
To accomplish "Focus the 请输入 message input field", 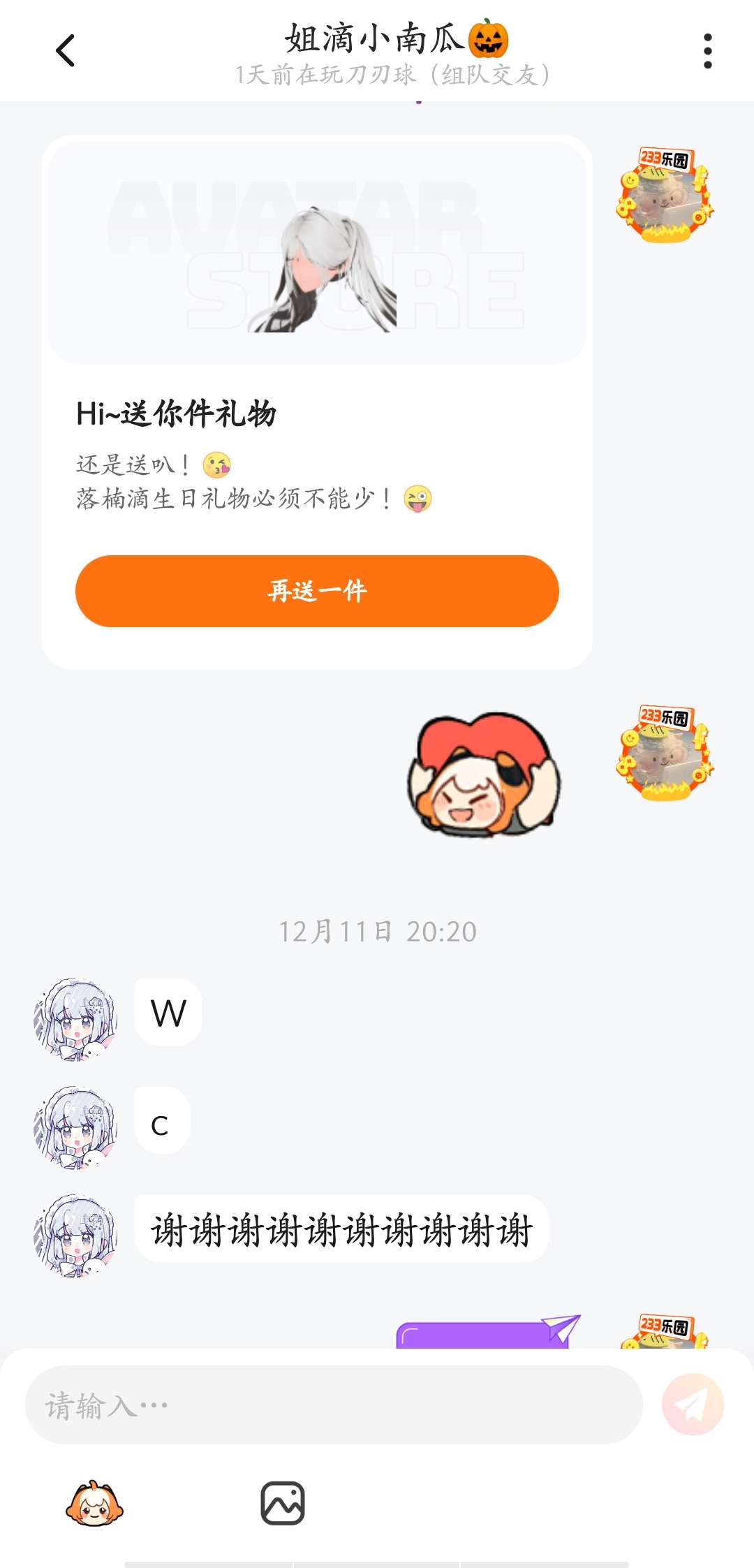I will point(334,1405).
